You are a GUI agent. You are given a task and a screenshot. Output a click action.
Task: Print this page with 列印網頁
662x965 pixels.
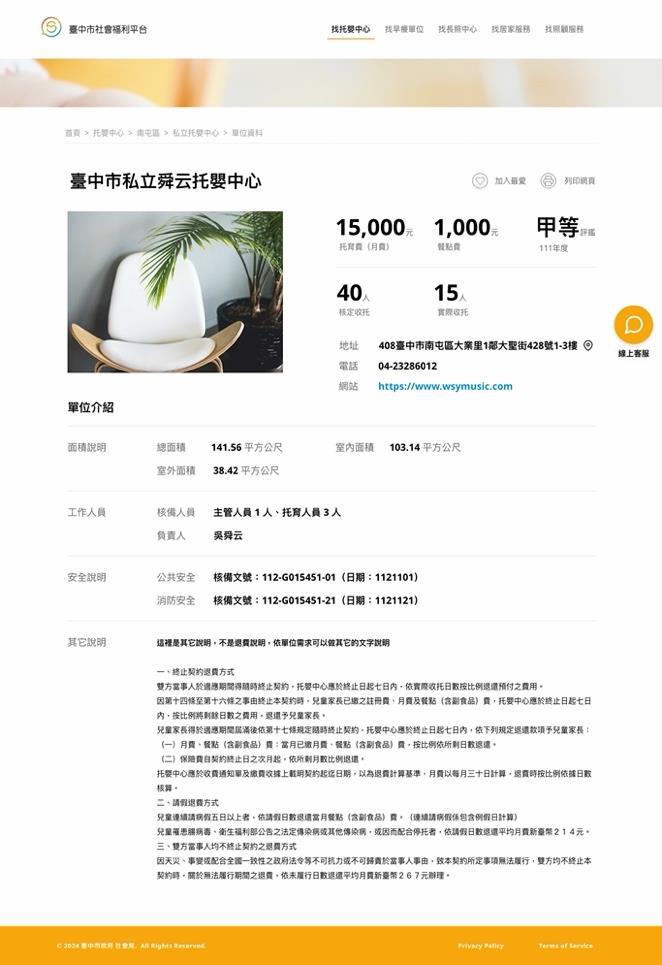(568, 181)
